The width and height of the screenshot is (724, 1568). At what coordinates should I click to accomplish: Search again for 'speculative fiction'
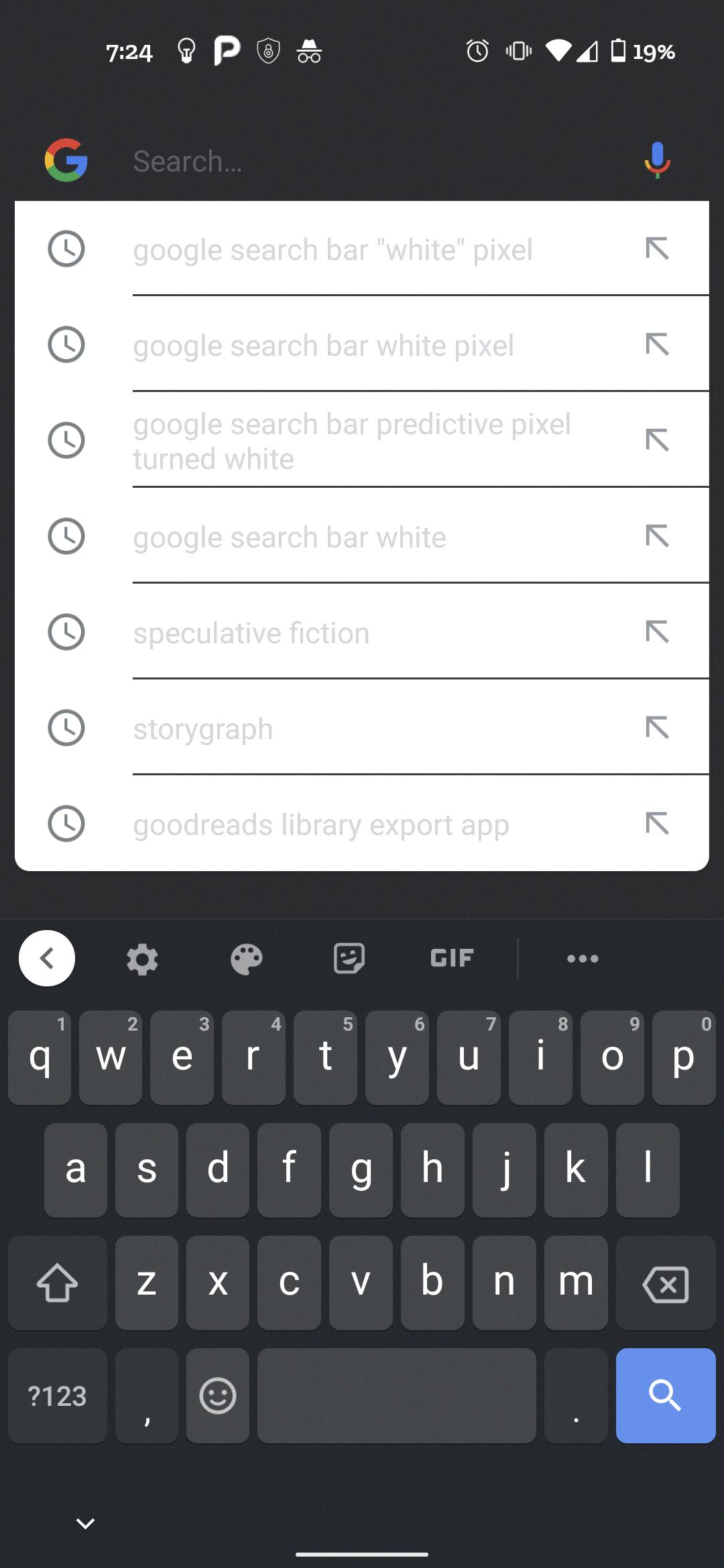click(251, 633)
